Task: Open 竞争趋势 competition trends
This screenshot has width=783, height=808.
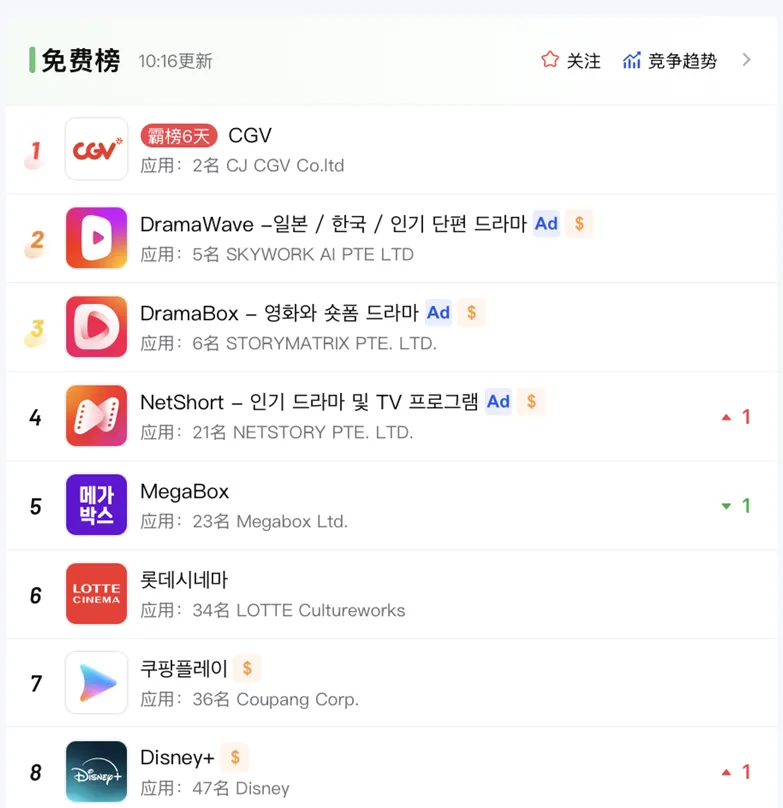Action: point(670,61)
